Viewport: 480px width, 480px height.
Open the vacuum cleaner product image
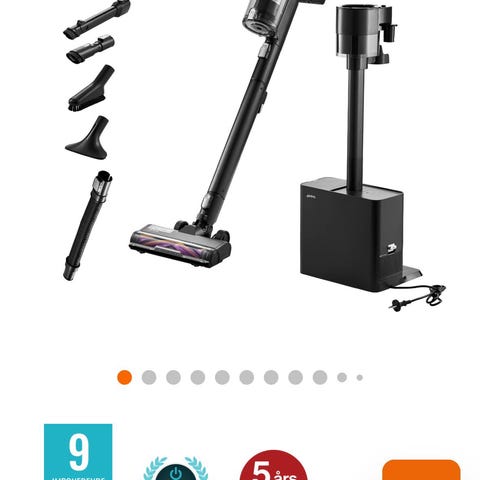click(253, 157)
